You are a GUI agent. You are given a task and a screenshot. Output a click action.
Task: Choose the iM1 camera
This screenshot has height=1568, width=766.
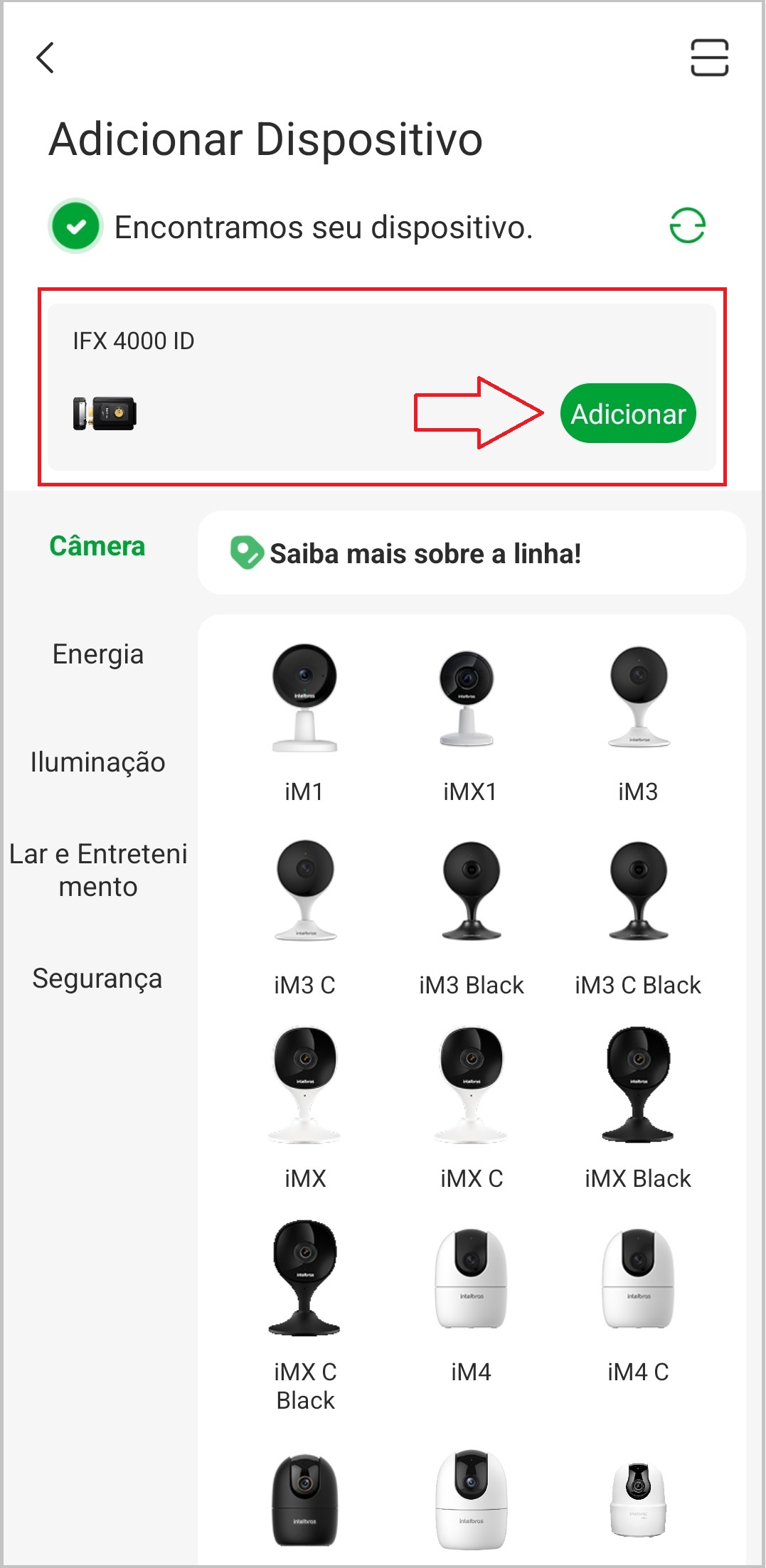pos(304,718)
